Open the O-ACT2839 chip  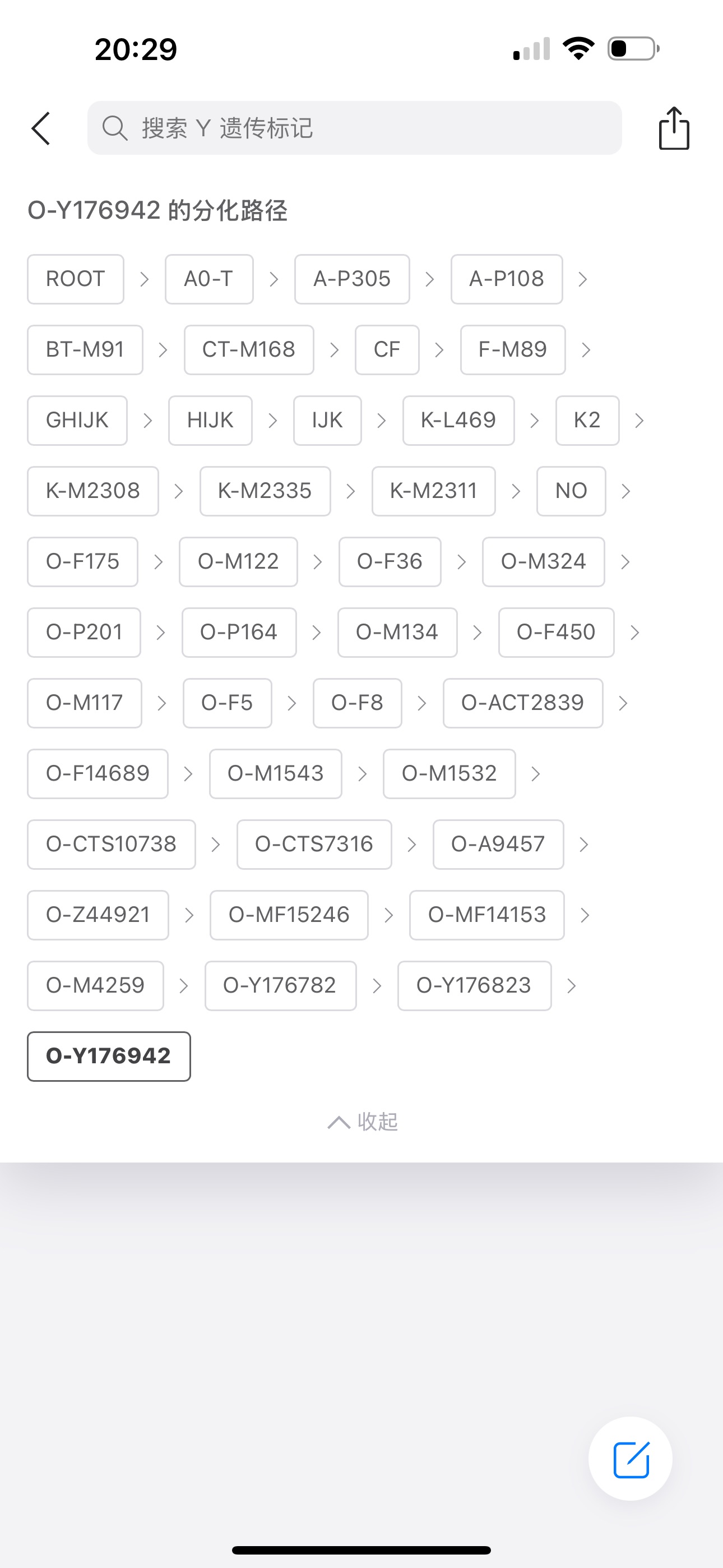click(x=523, y=703)
